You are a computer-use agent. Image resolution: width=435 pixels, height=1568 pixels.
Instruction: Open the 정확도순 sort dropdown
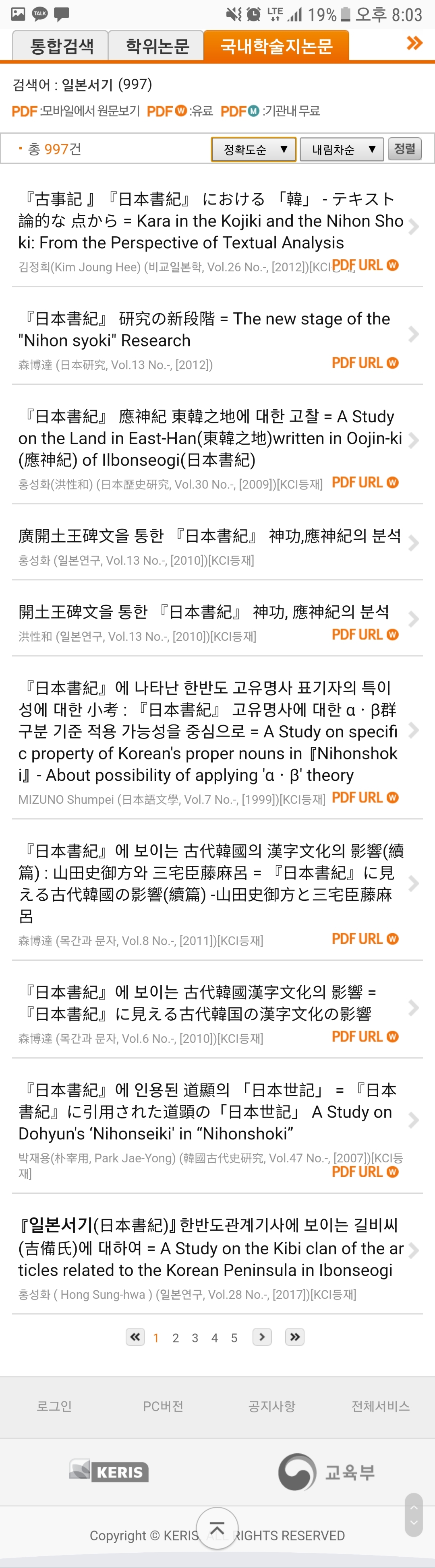253,149
